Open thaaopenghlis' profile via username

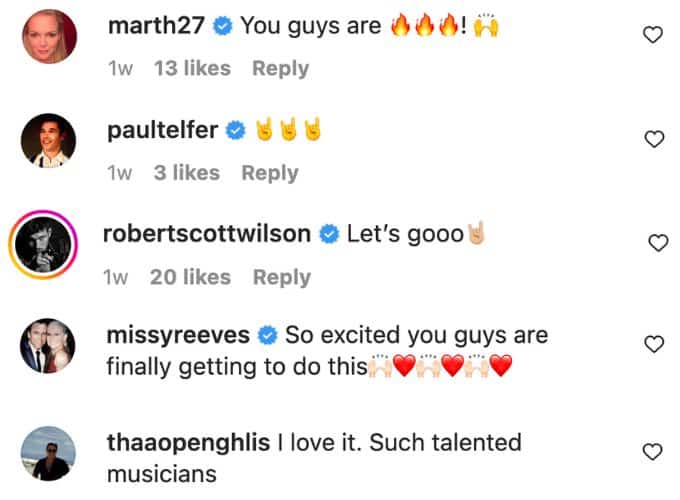(x=188, y=442)
